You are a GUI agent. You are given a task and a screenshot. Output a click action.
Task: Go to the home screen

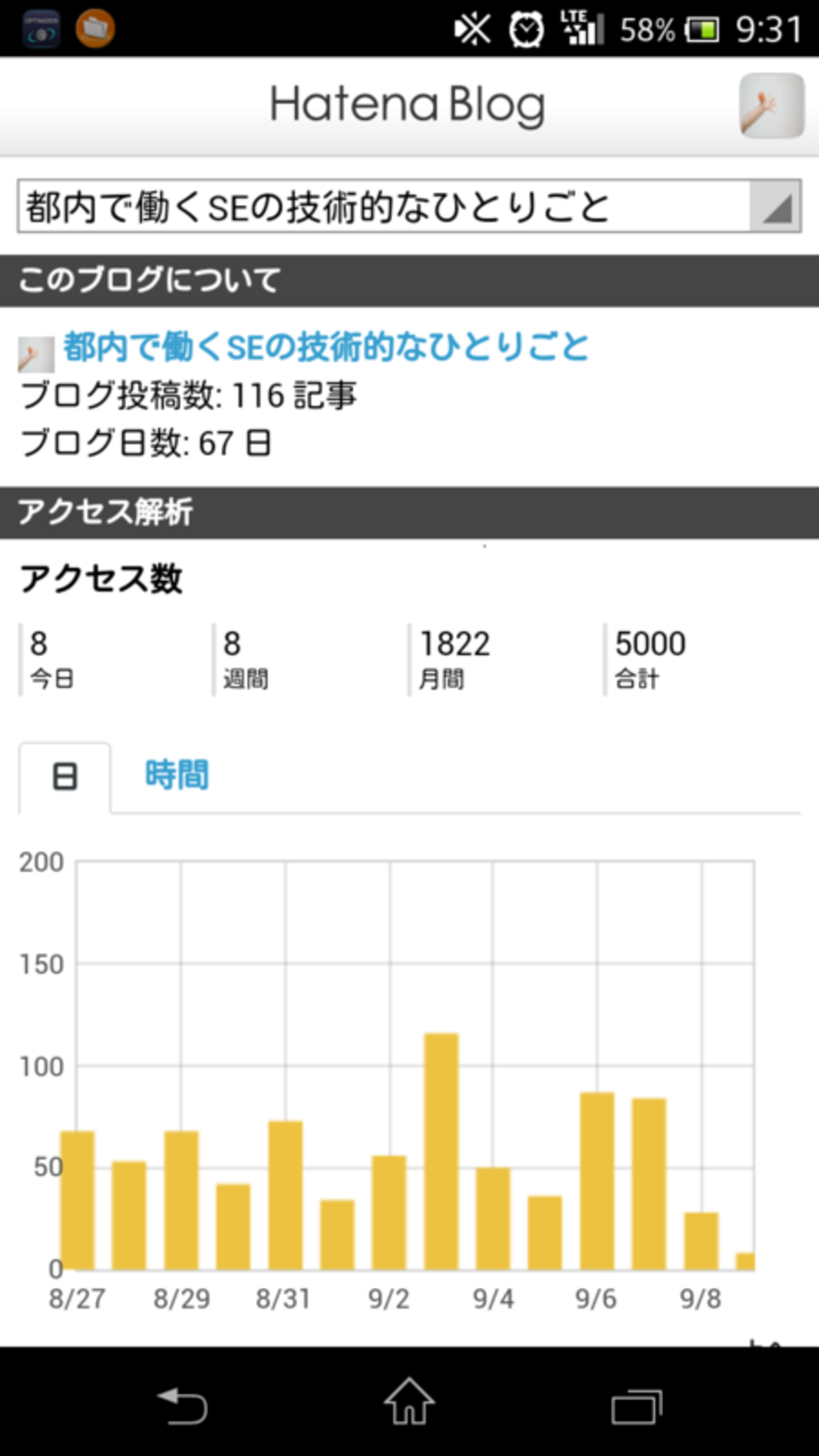coord(409,1402)
